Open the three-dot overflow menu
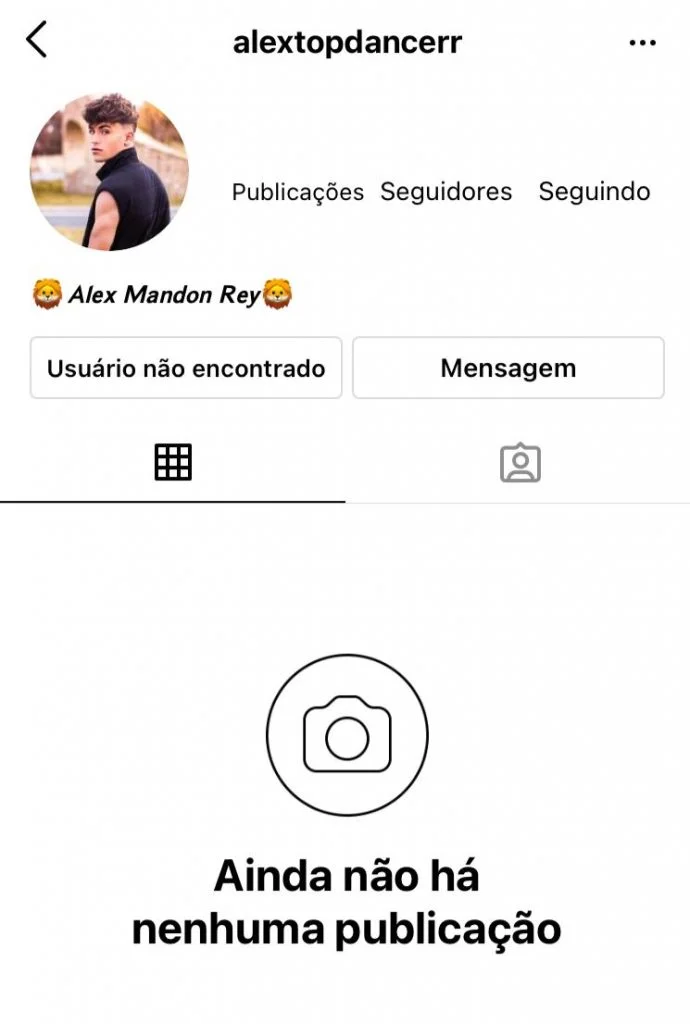The width and height of the screenshot is (690, 1024). (641, 43)
